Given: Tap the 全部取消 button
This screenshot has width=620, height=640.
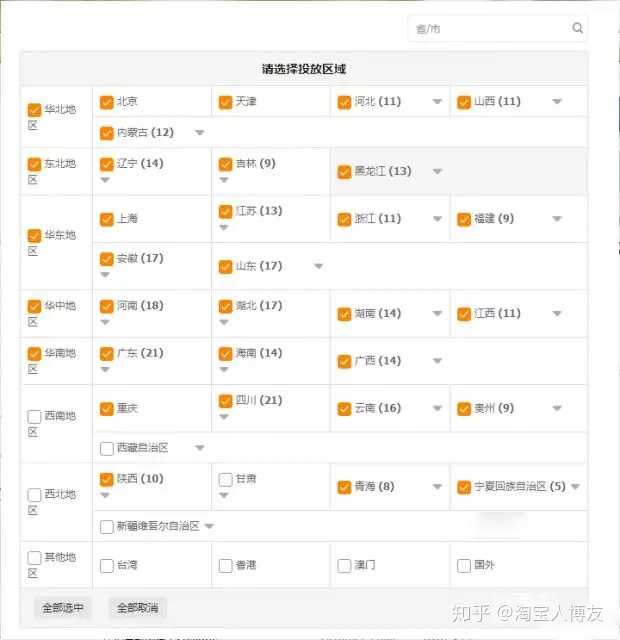Looking at the screenshot, I should 138,608.
